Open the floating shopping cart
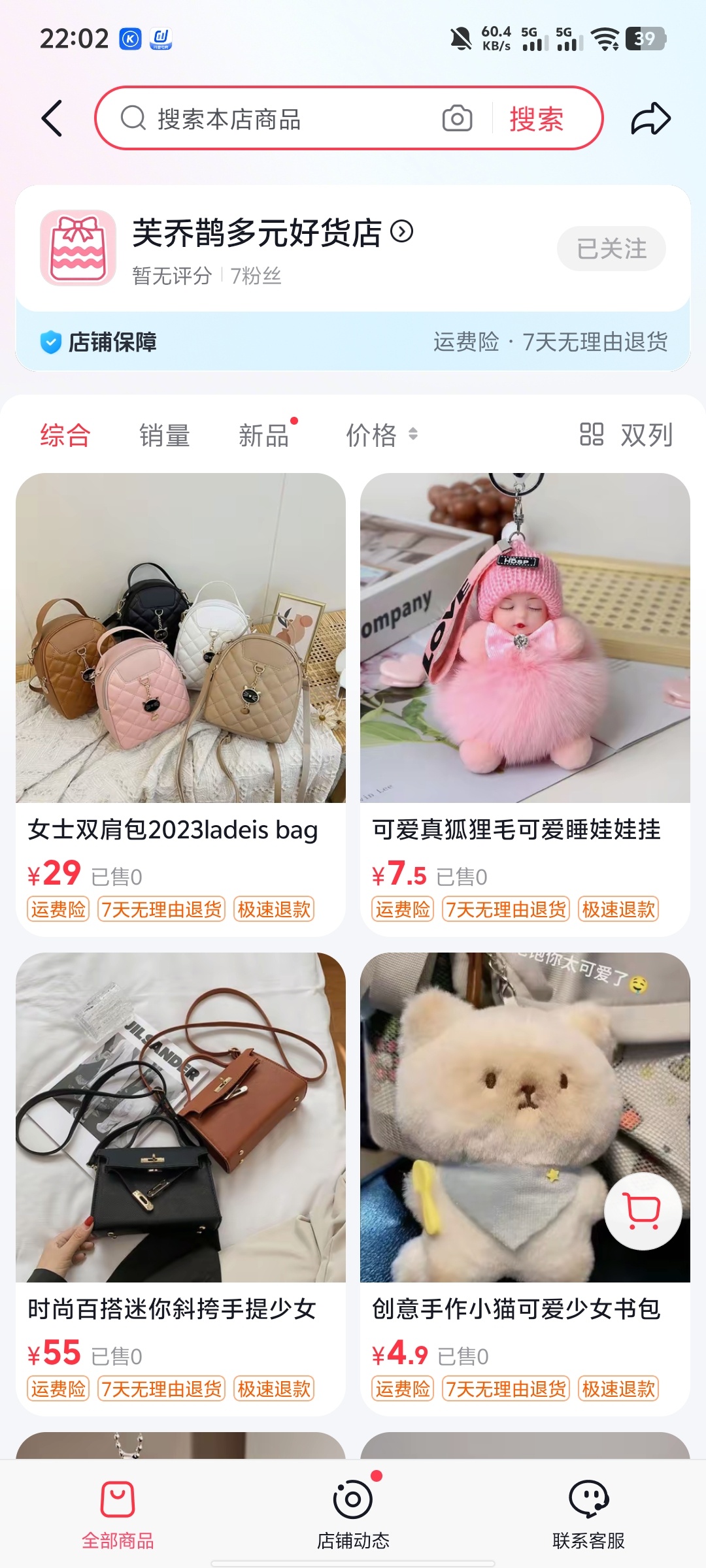706x1568 pixels. [643, 1211]
